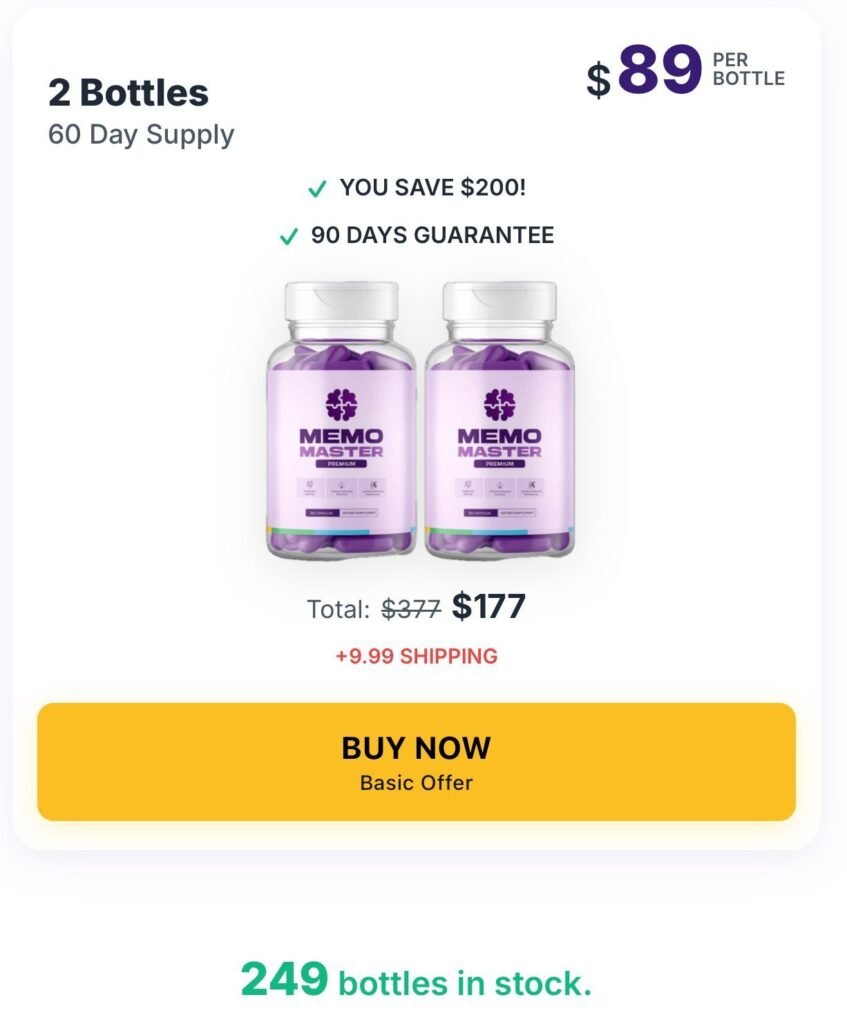This screenshot has width=847, height=1024.
Task: Tap the BUY NOW Basic Offer button
Action: [x=416, y=762]
